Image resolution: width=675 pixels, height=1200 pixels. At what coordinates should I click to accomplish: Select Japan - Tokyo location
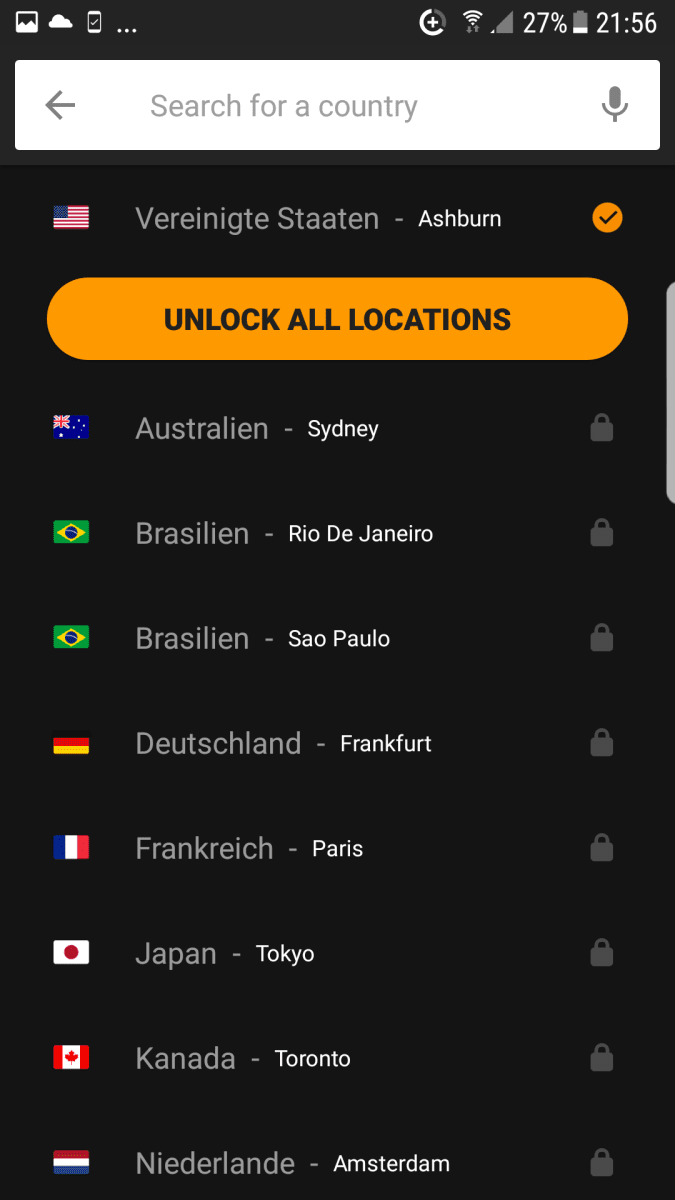click(337, 953)
